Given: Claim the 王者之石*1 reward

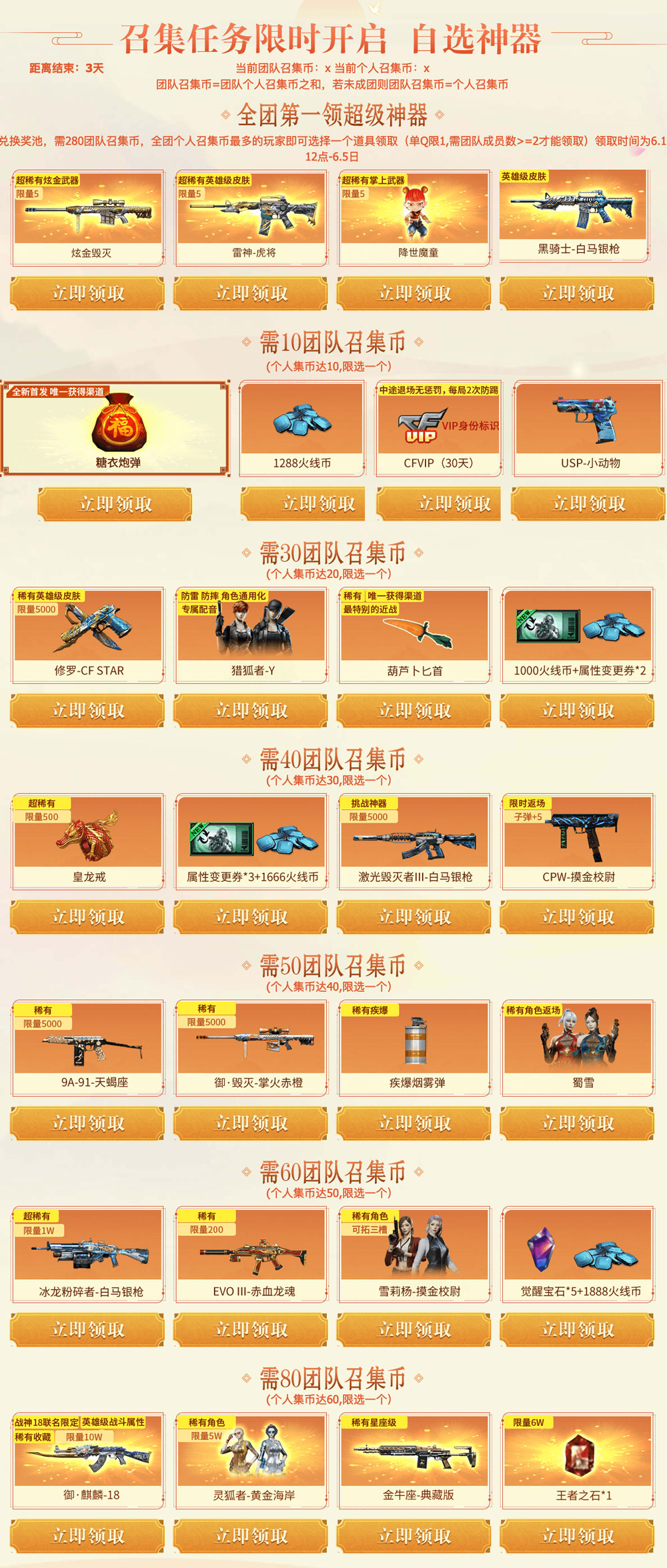Looking at the screenshot, I should (x=577, y=1537).
